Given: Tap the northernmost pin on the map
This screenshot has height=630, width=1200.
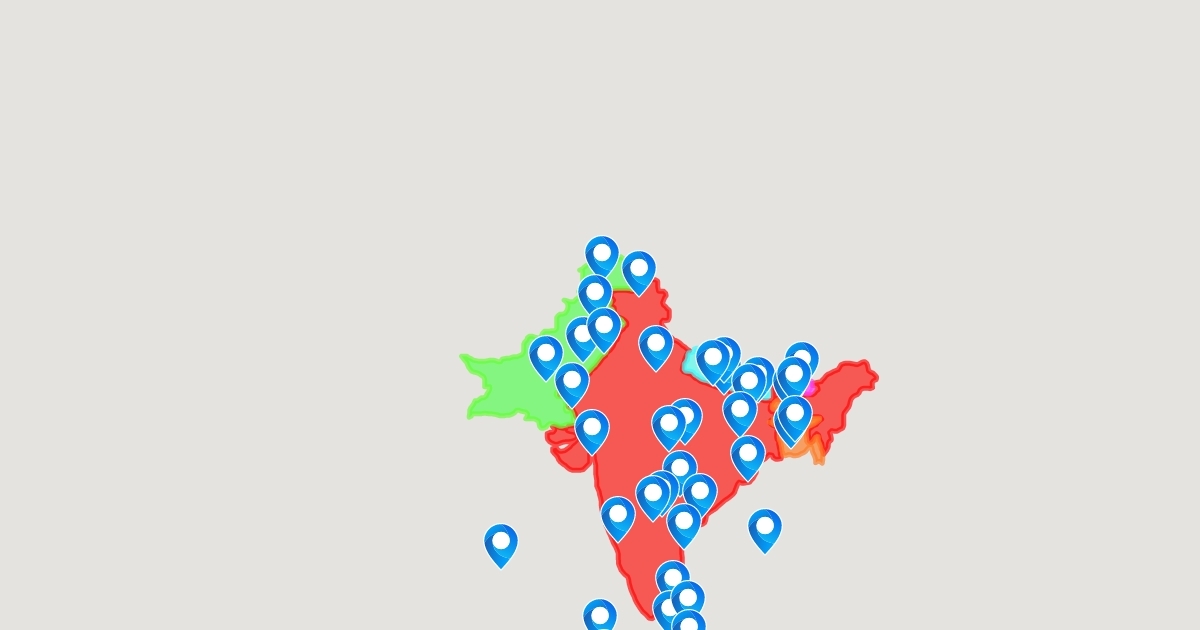Looking at the screenshot, I should [x=602, y=254].
